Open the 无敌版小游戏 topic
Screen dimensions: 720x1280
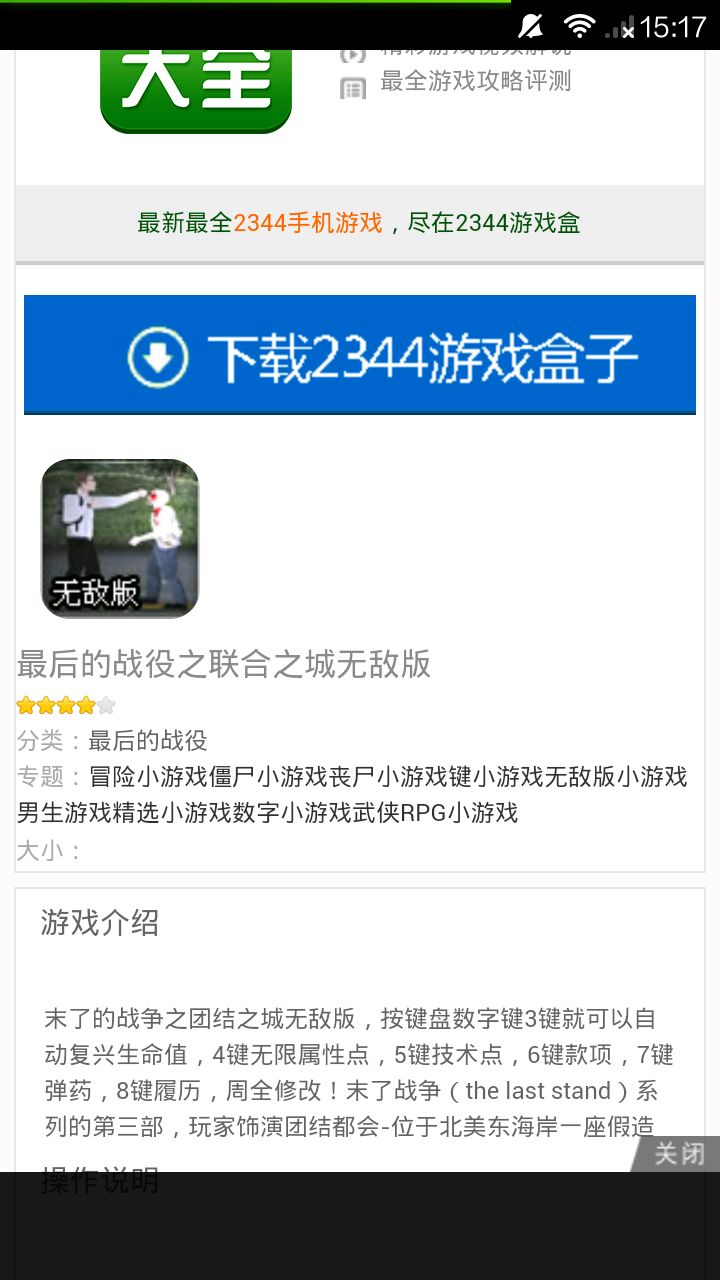(616, 777)
